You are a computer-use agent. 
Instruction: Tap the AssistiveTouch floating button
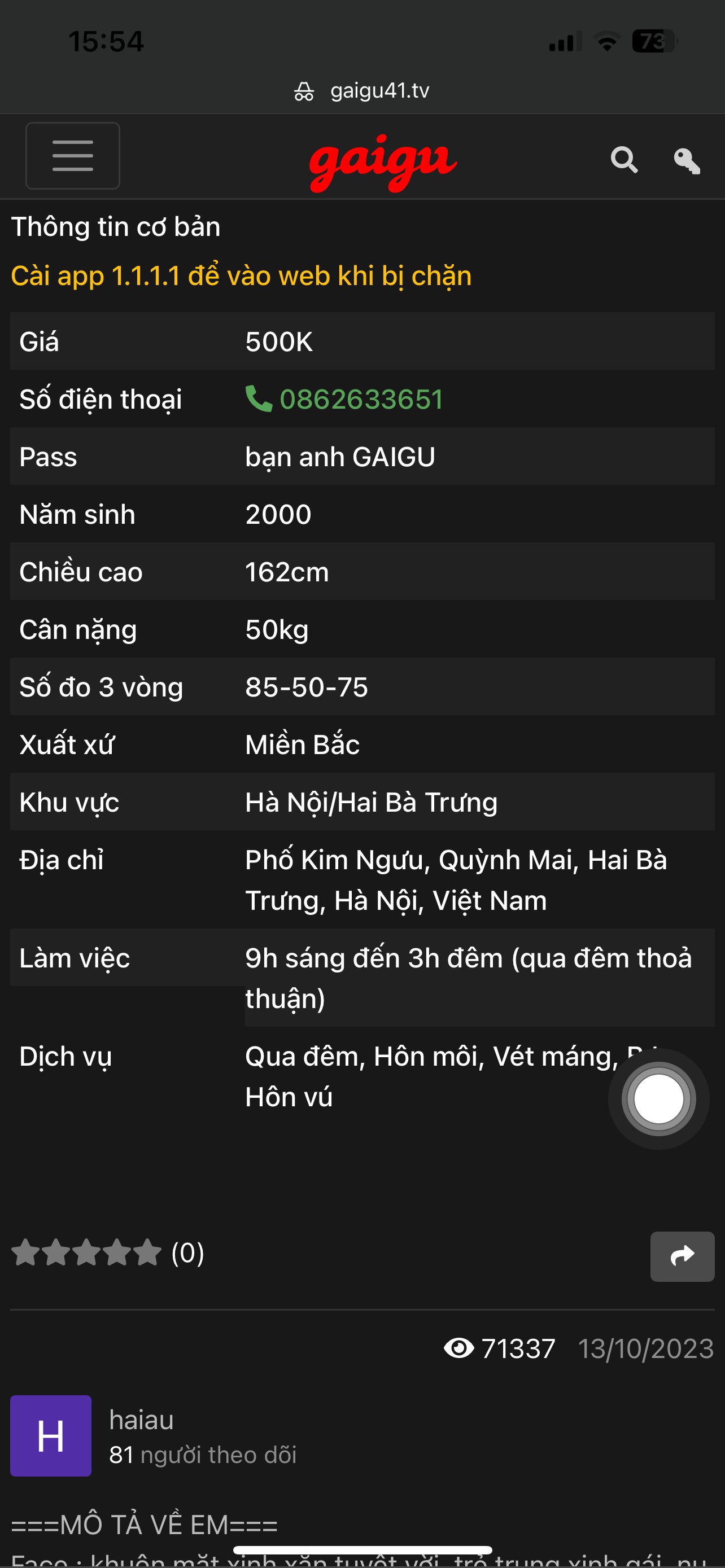click(658, 1099)
